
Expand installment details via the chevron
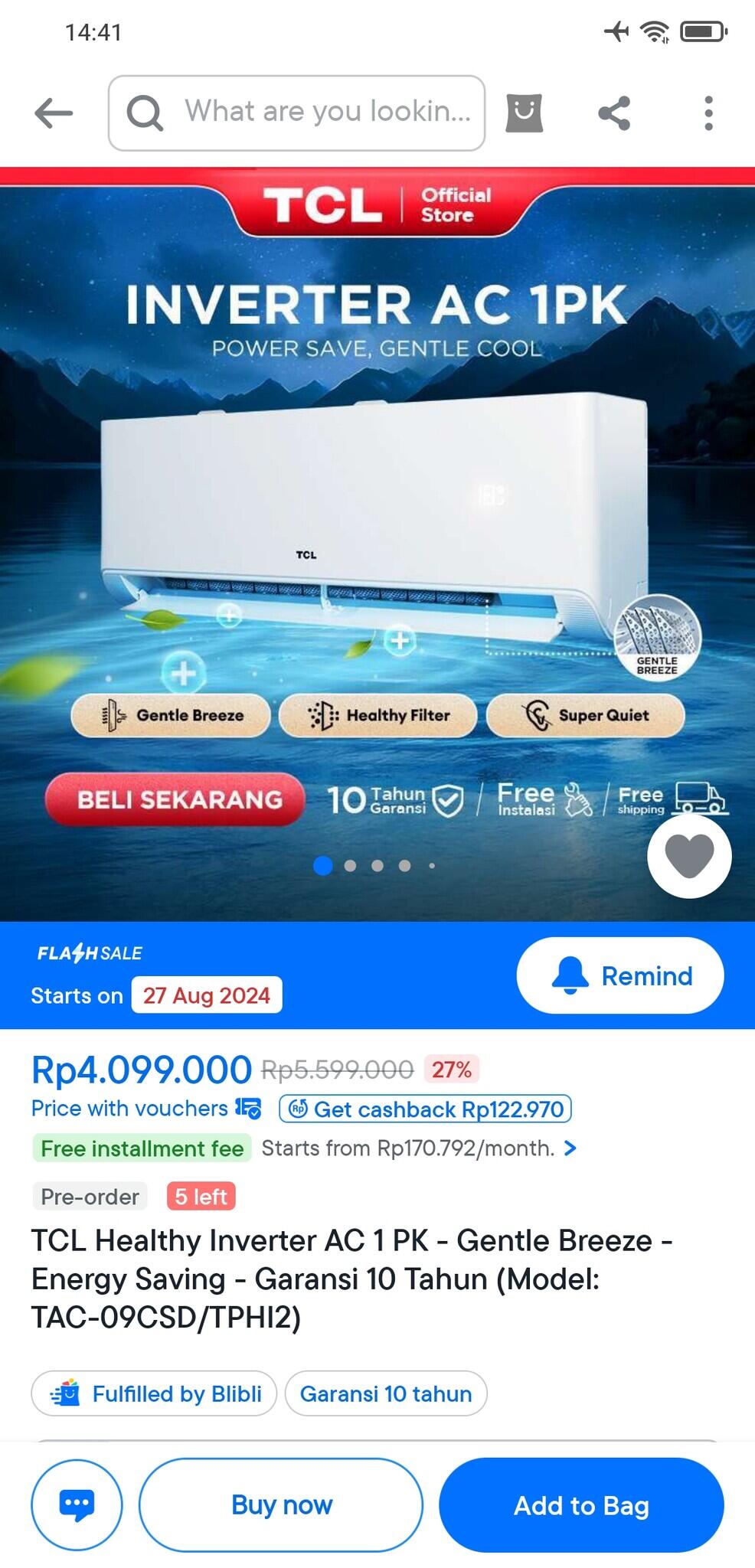(x=570, y=1148)
